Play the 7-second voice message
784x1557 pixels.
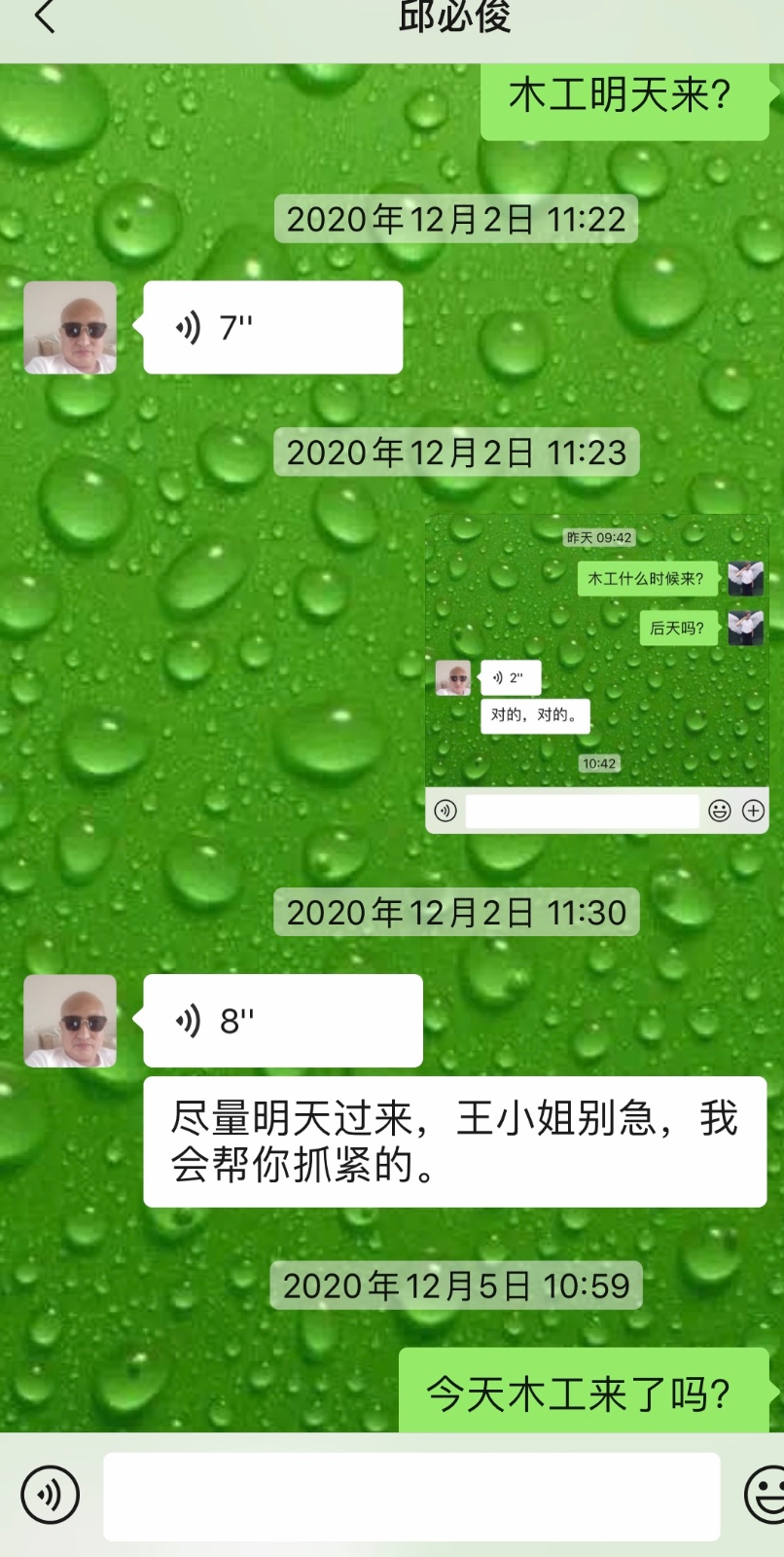pyautogui.click(x=272, y=328)
